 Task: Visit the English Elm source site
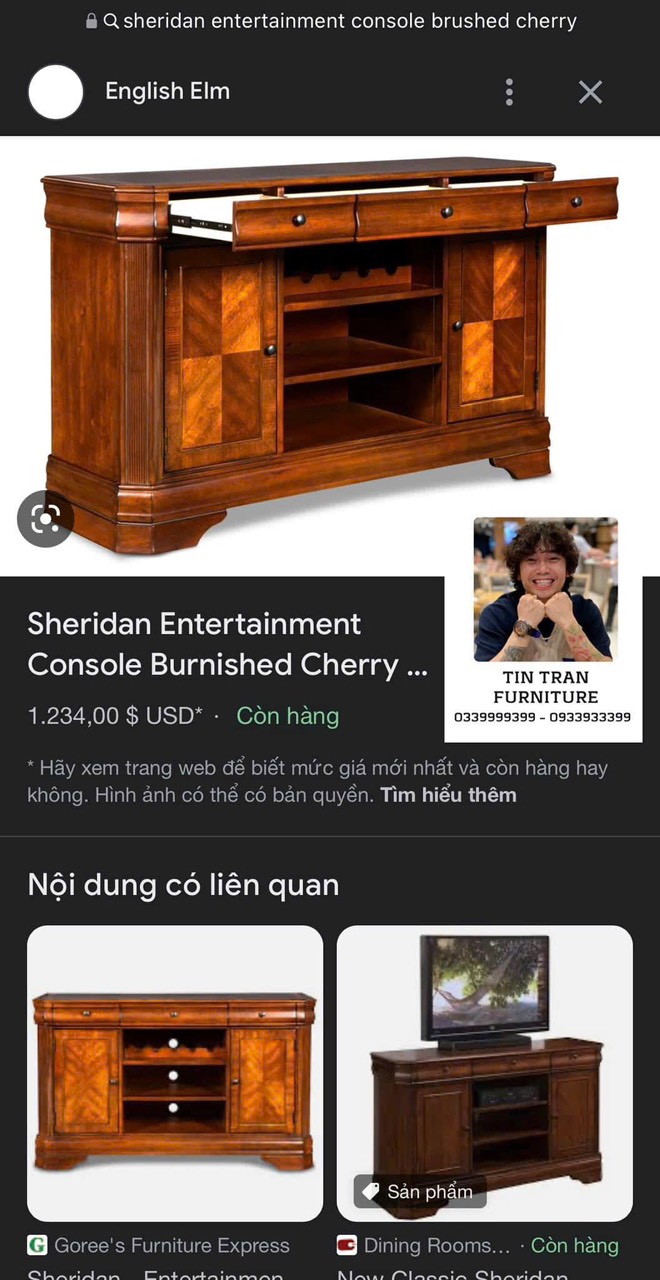167,92
